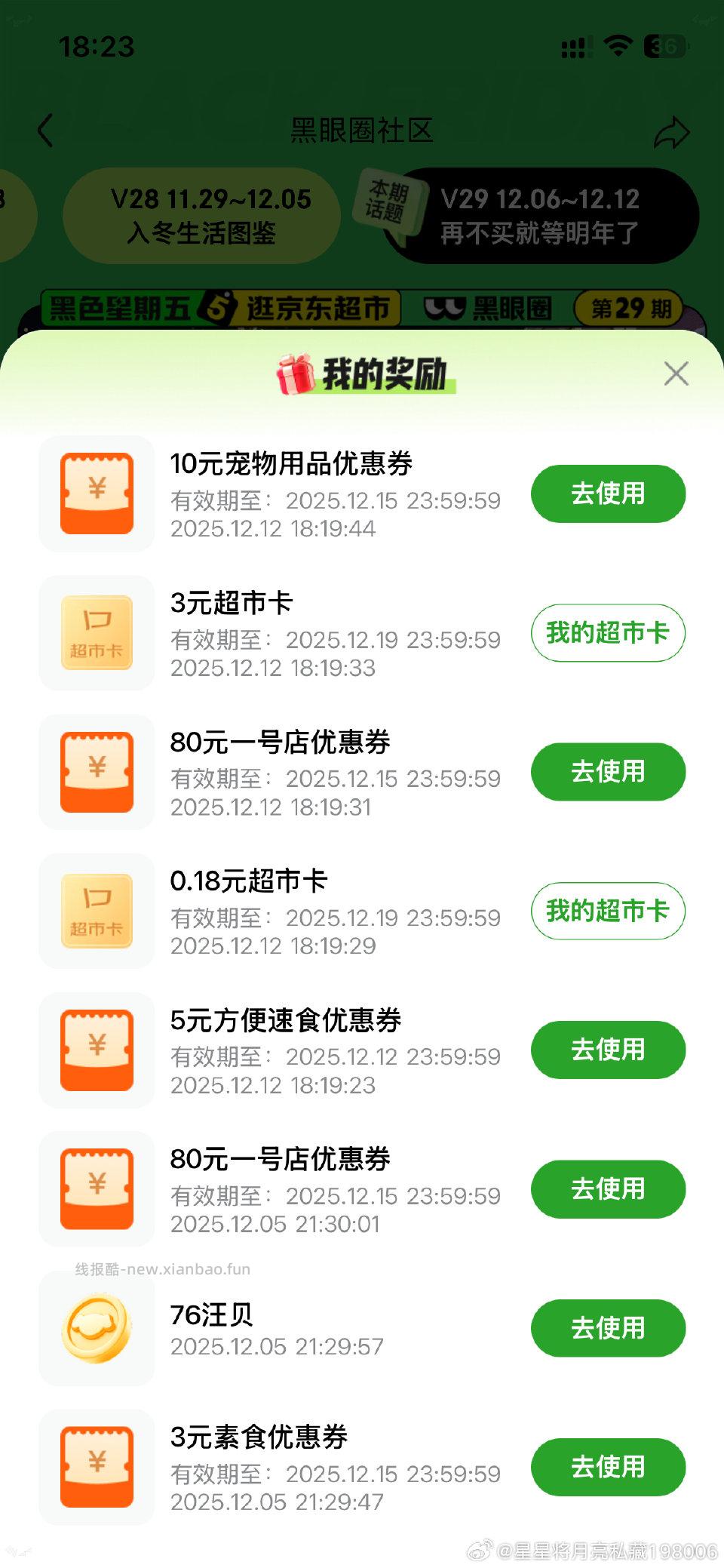Open 我的超市卡 for the 0.18元超市卡
Image resolution: width=724 pixels, height=1568 pixels.
click(608, 912)
